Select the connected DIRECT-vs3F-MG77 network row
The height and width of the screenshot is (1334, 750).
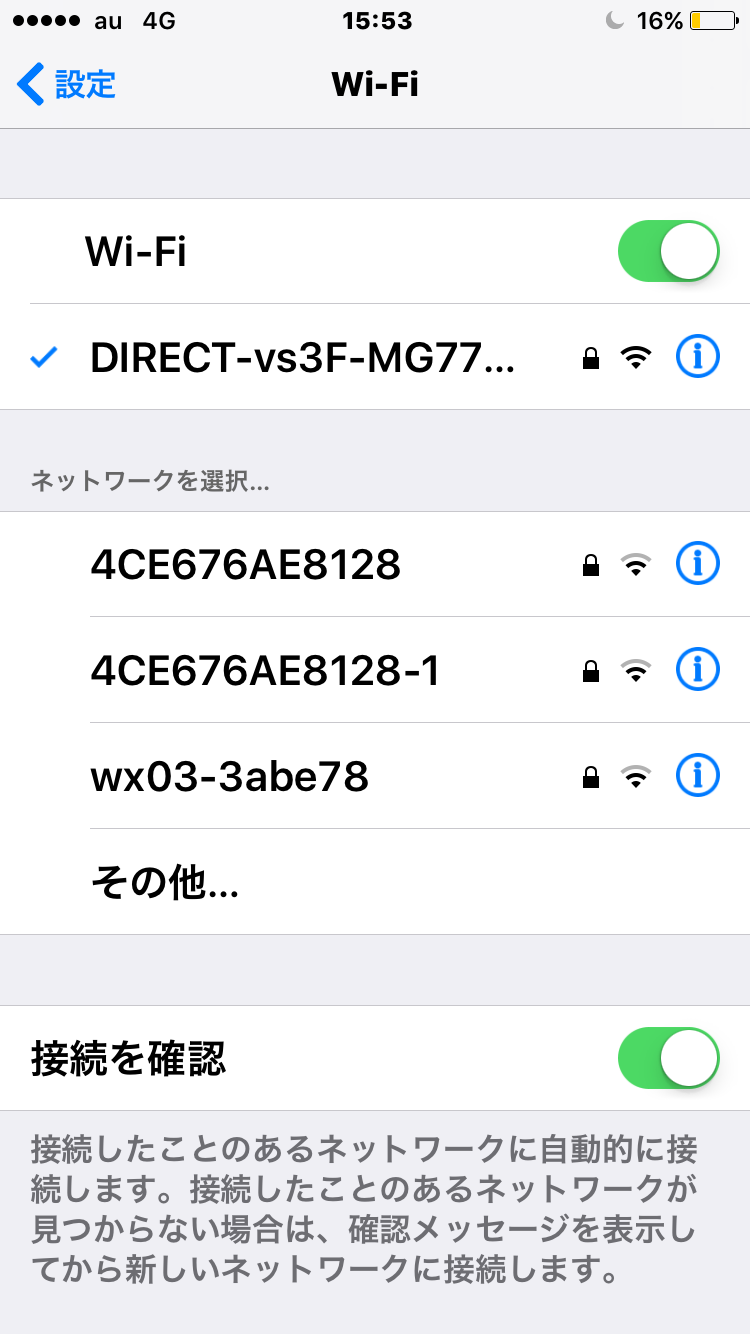click(x=375, y=357)
